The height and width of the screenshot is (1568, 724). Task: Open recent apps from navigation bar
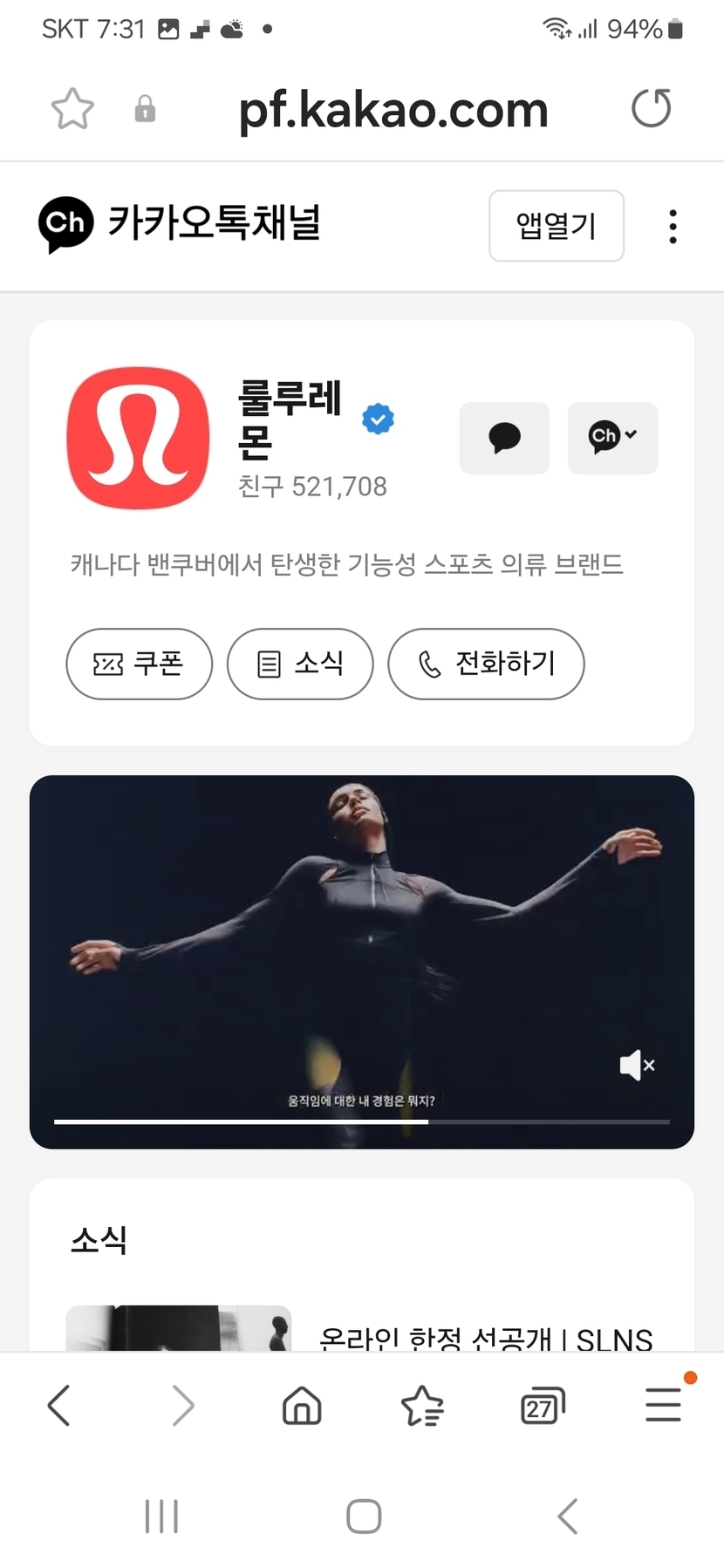161,1517
